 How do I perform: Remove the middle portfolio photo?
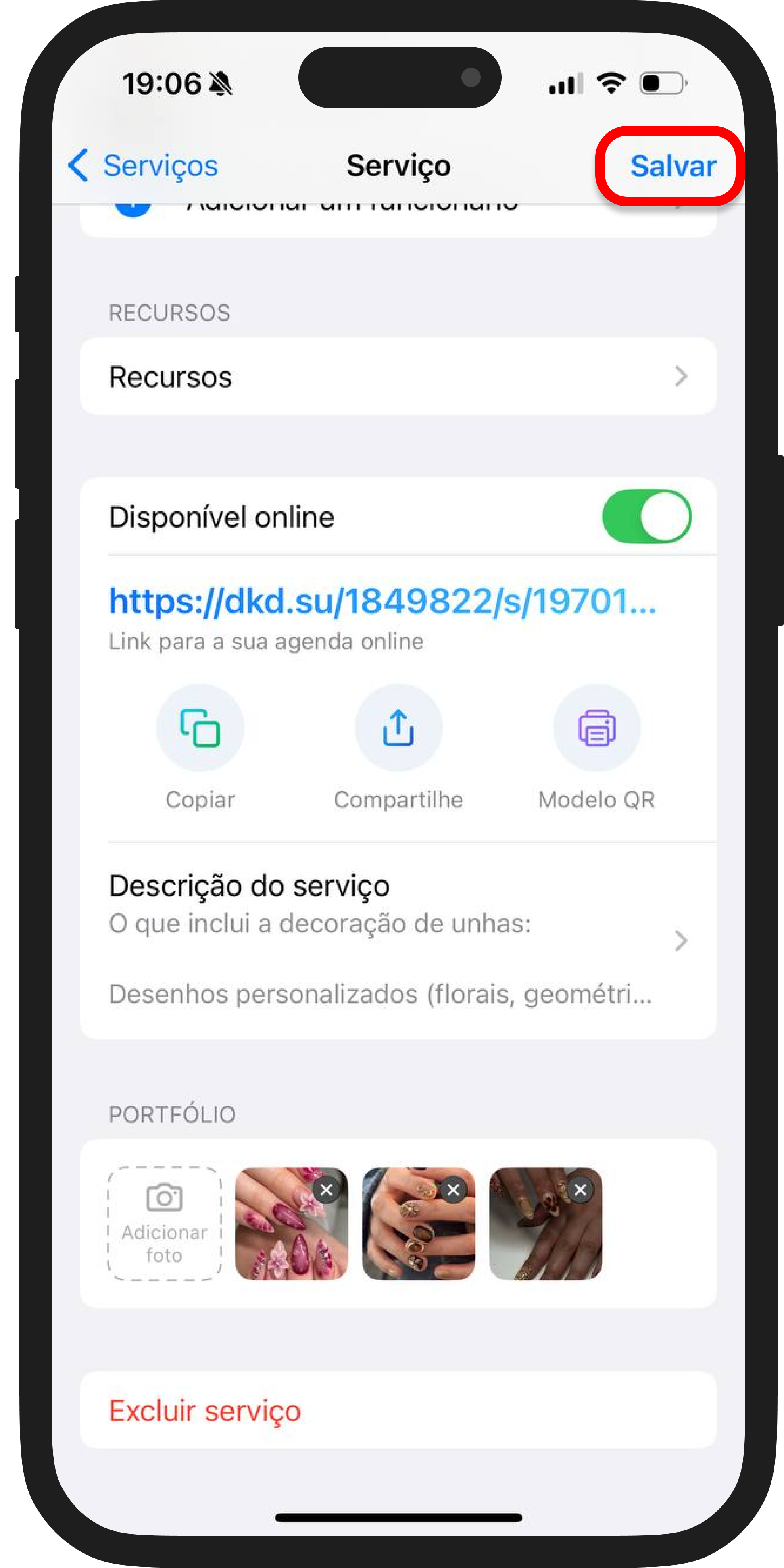coord(453,1189)
